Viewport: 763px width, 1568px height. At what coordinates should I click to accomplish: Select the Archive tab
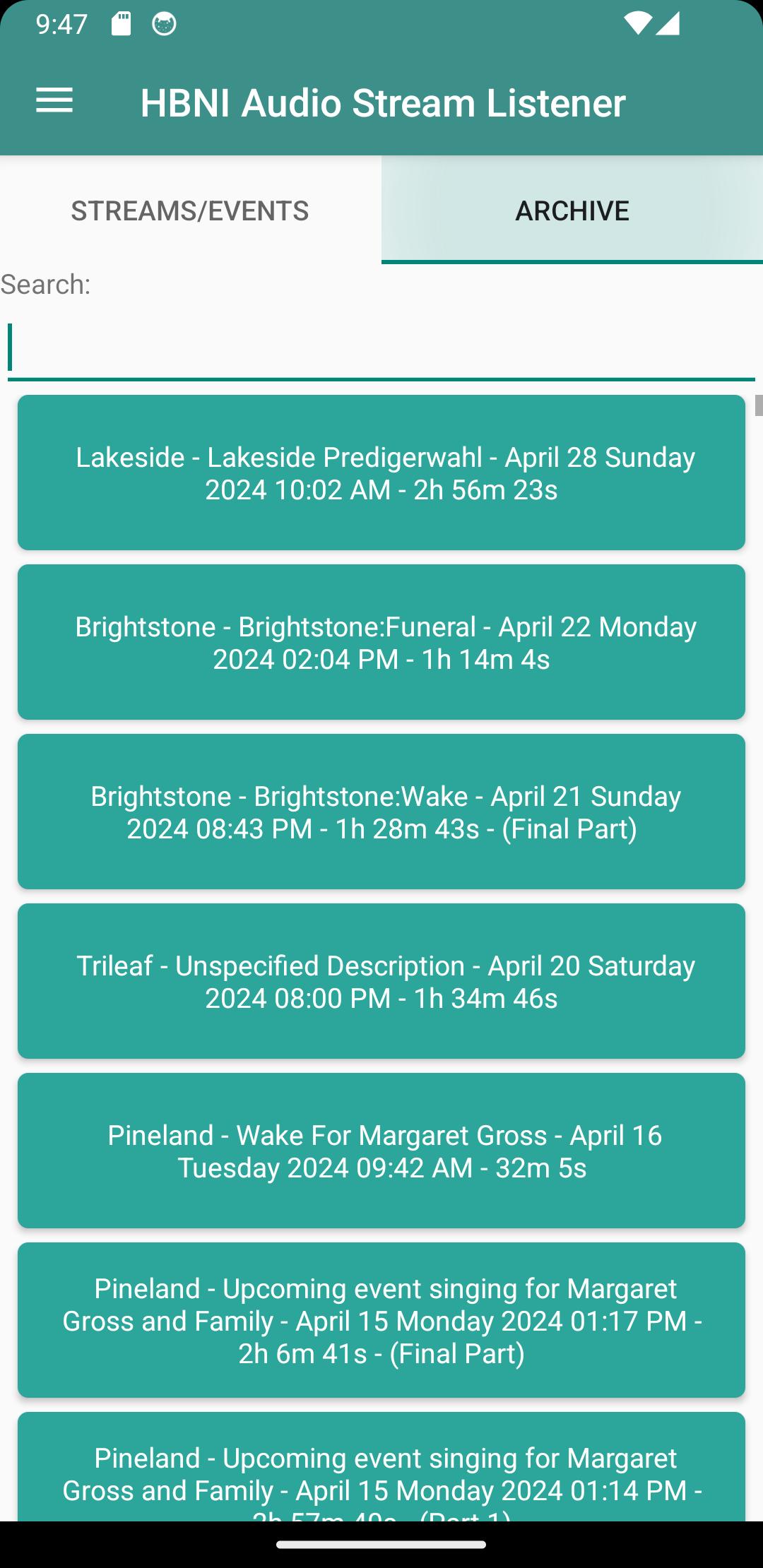pyautogui.click(x=572, y=210)
